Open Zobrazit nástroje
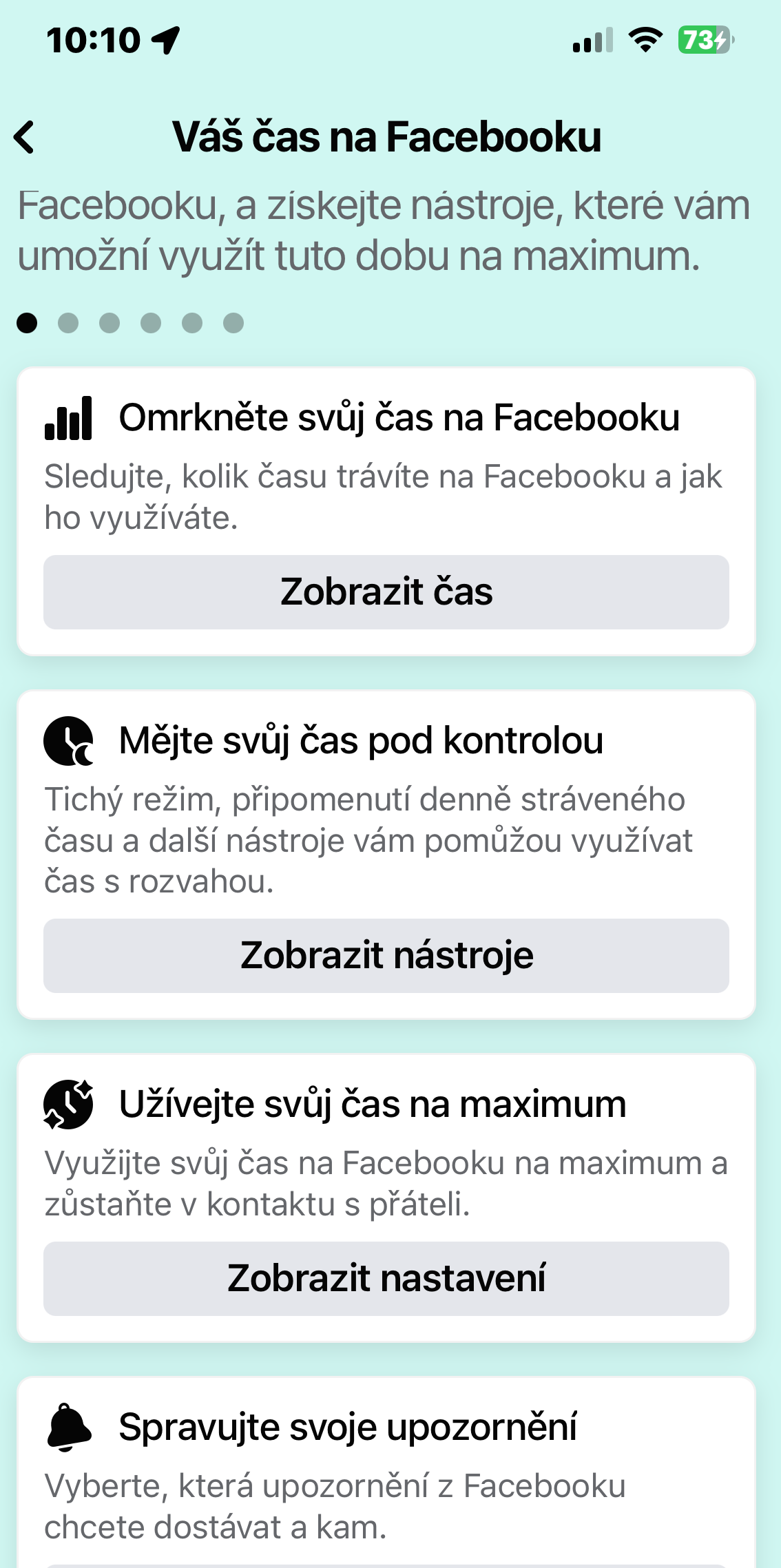The height and width of the screenshot is (1568, 781). (x=386, y=956)
